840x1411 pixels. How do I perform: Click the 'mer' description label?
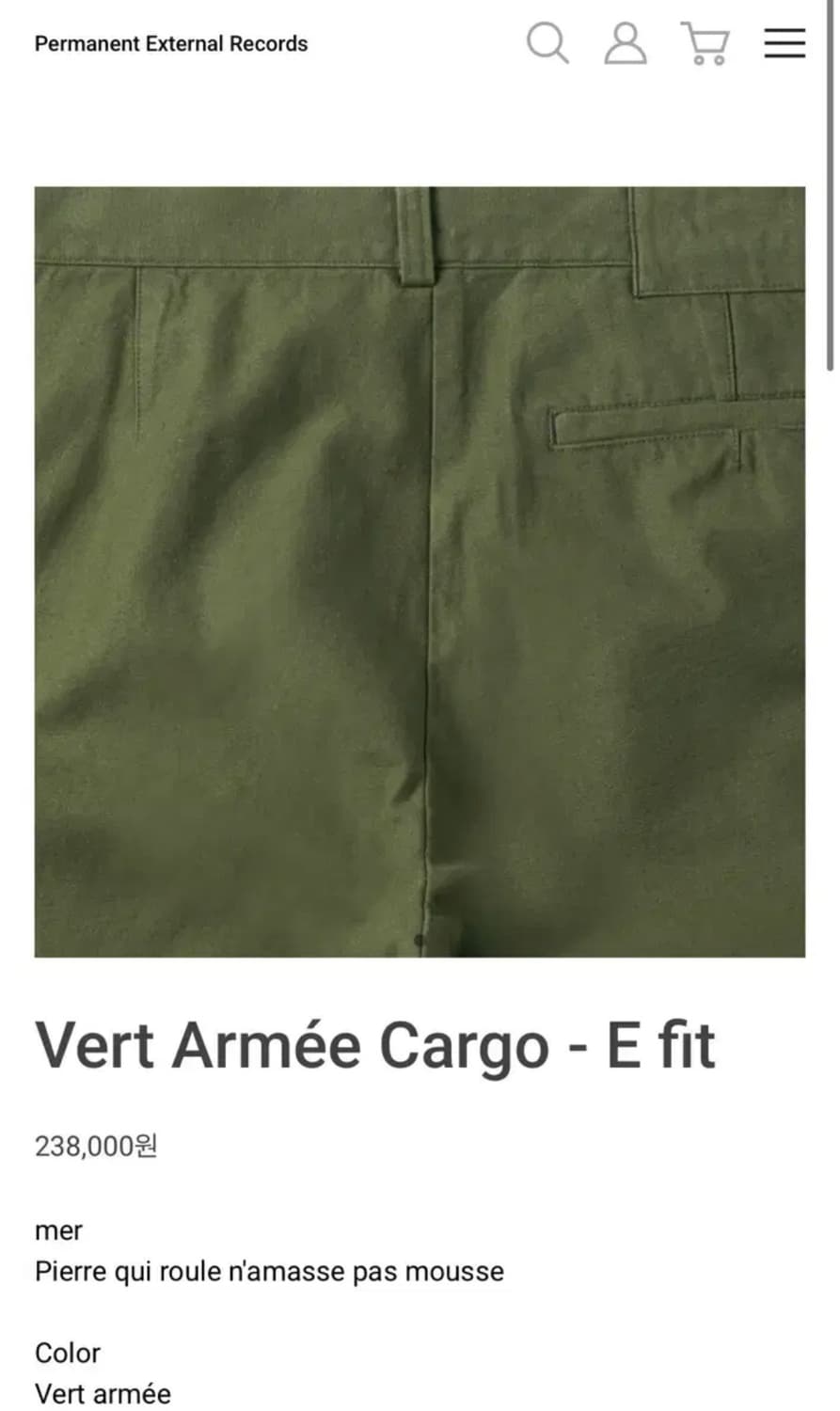(58, 1229)
